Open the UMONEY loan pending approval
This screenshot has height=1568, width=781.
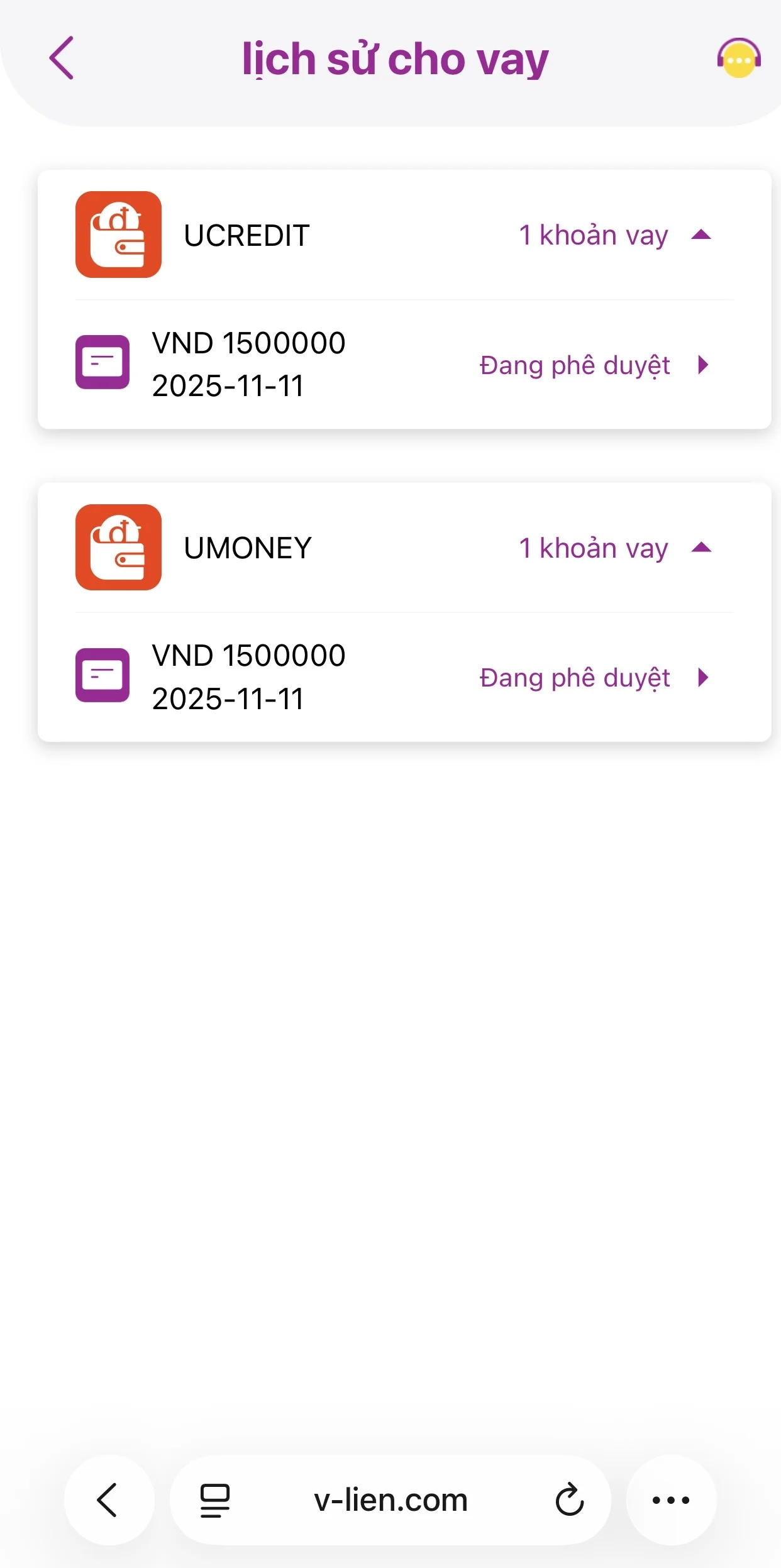(x=404, y=677)
